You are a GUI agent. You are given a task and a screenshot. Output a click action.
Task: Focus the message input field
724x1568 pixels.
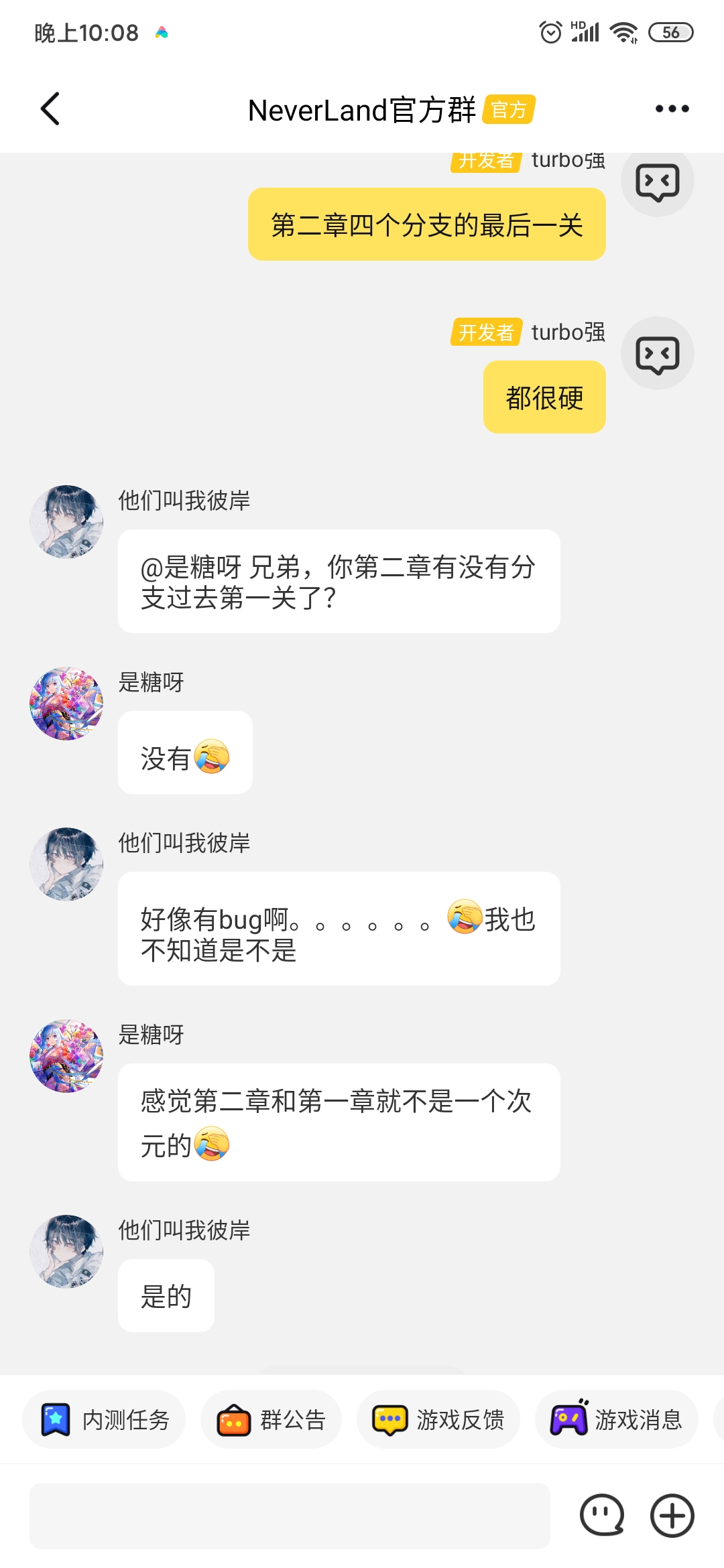[290, 1516]
